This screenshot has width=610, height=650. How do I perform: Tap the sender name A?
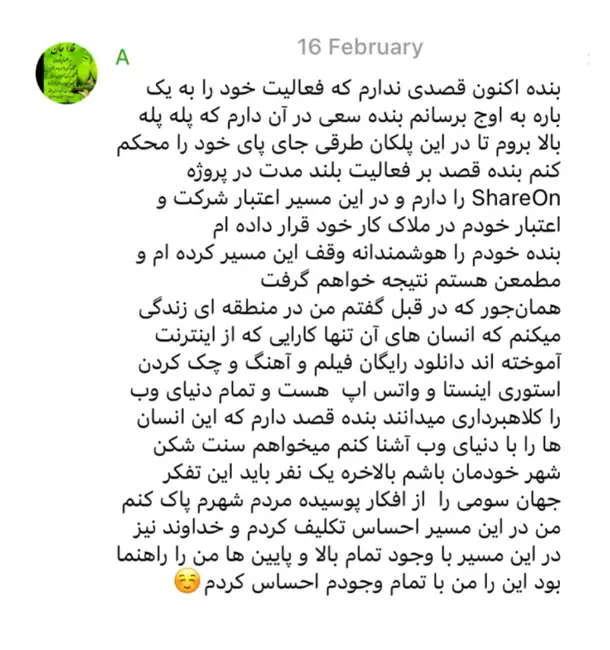pyautogui.click(x=122, y=57)
